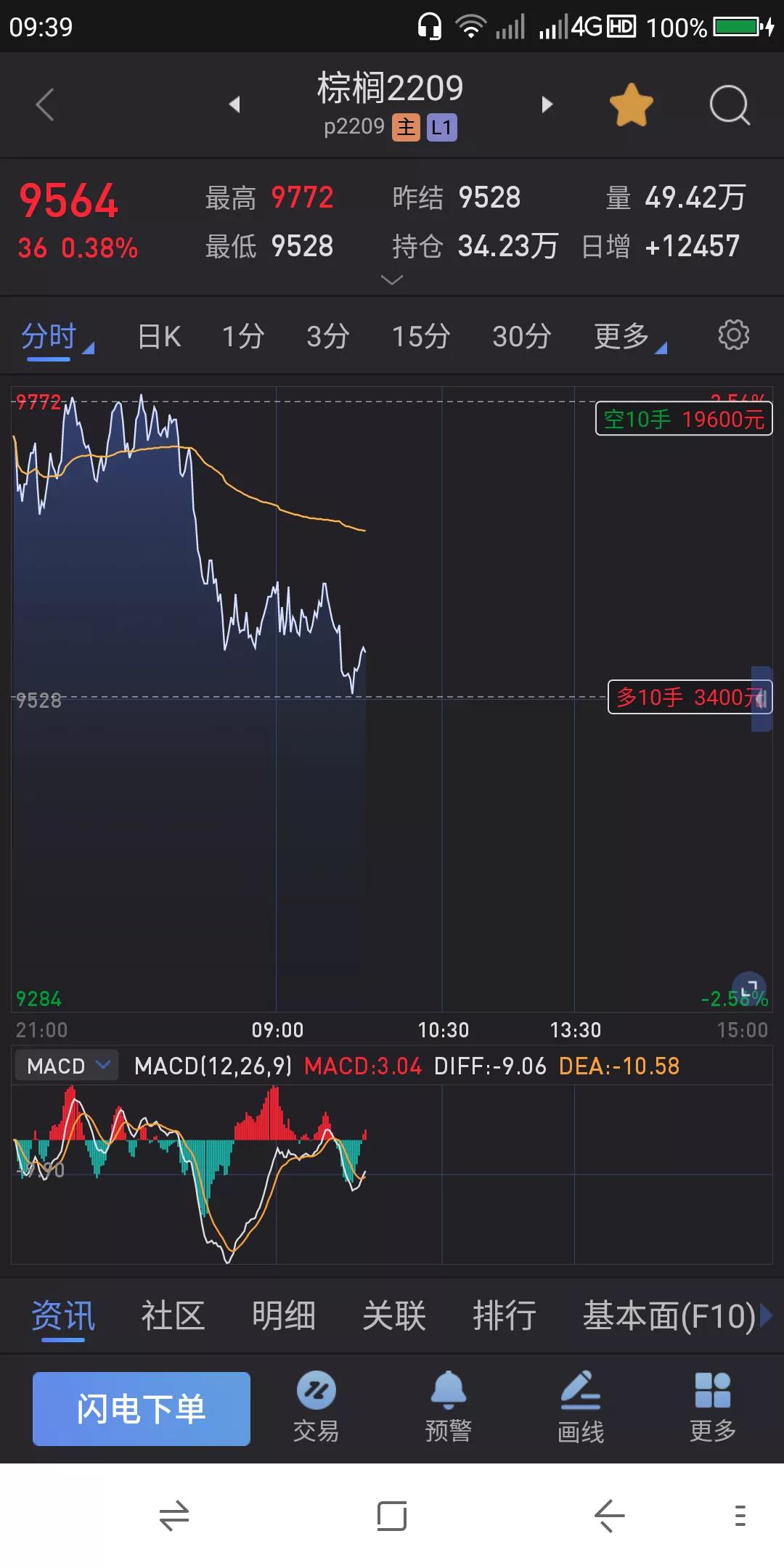Screen dimensions: 784x1568
Task: Switch to the next contract with right triangle
Action: 547,105
